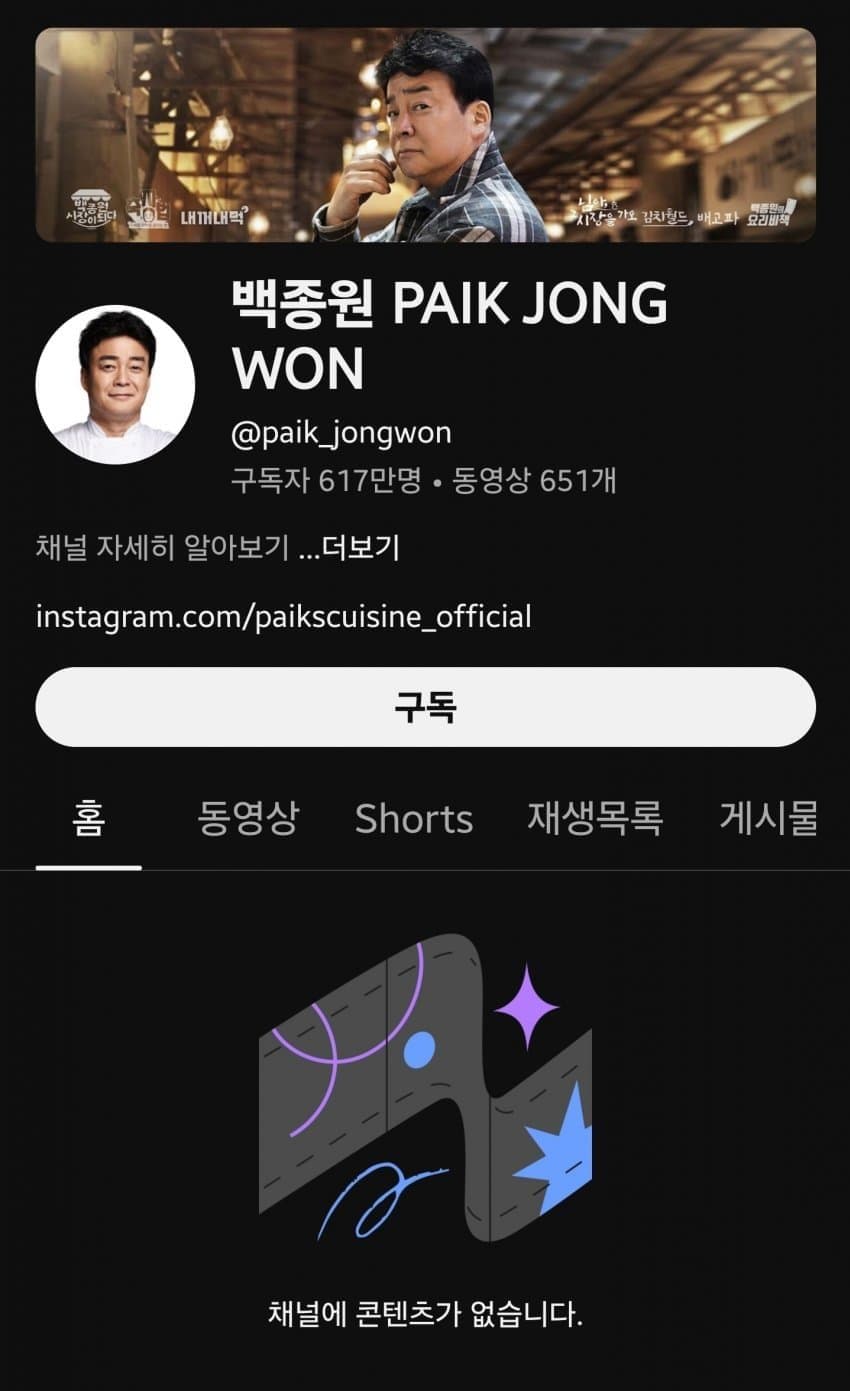This screenshot has width=850, height=1391.
Task: Tap the 홈 tab
Action: [88, 819]
